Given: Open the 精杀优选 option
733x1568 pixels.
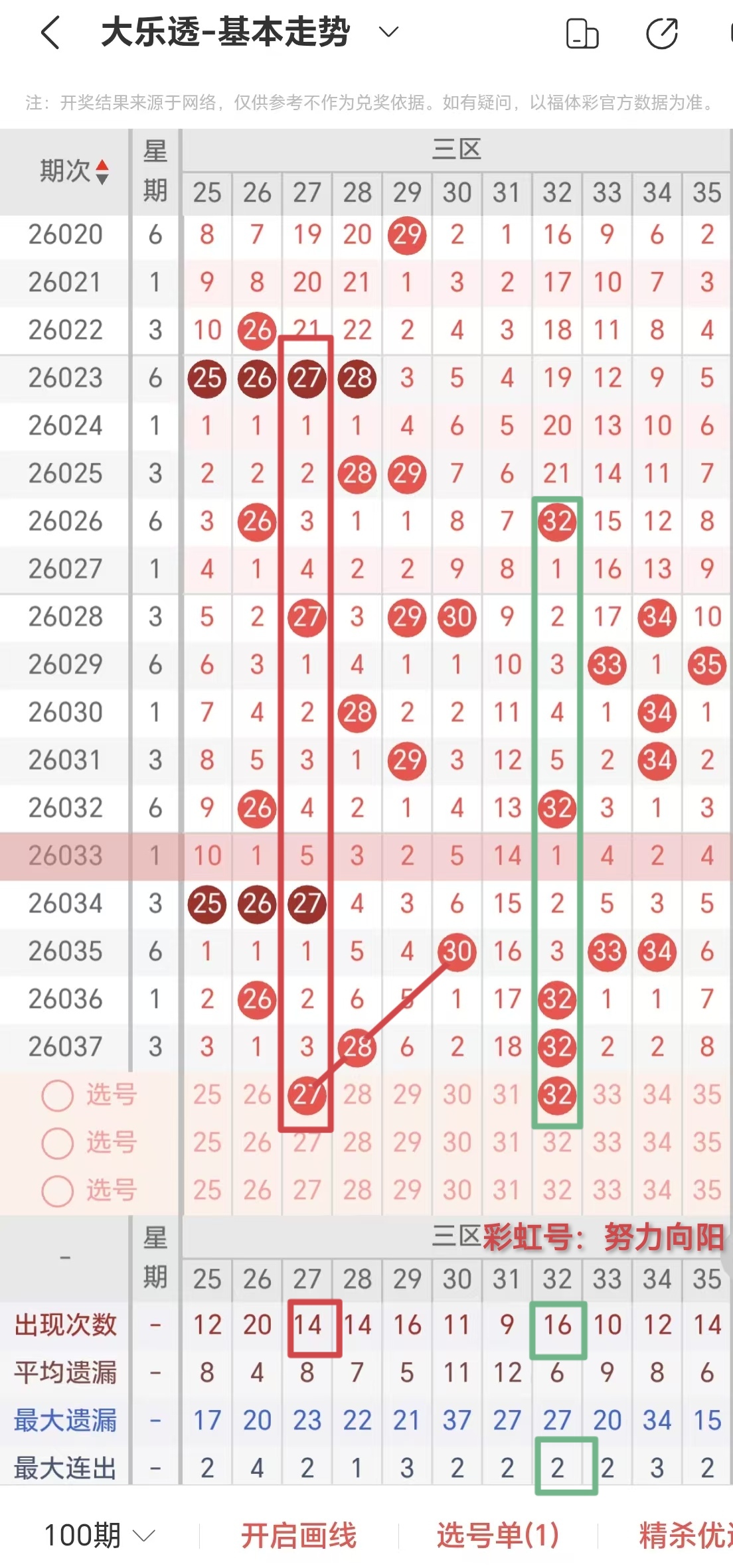Looking at the screenshot, I should pos(684,1535).
